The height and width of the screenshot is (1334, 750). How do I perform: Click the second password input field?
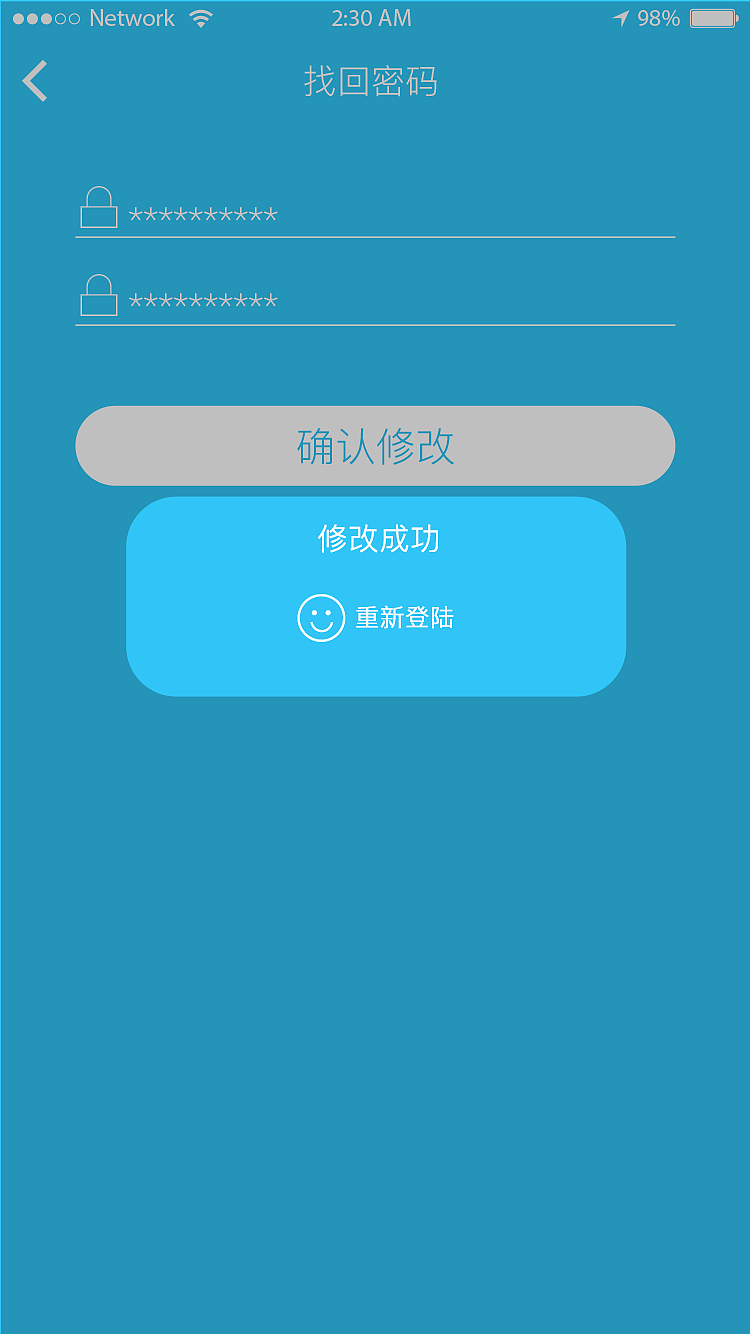pyautogui.click(x=374, y=300)
